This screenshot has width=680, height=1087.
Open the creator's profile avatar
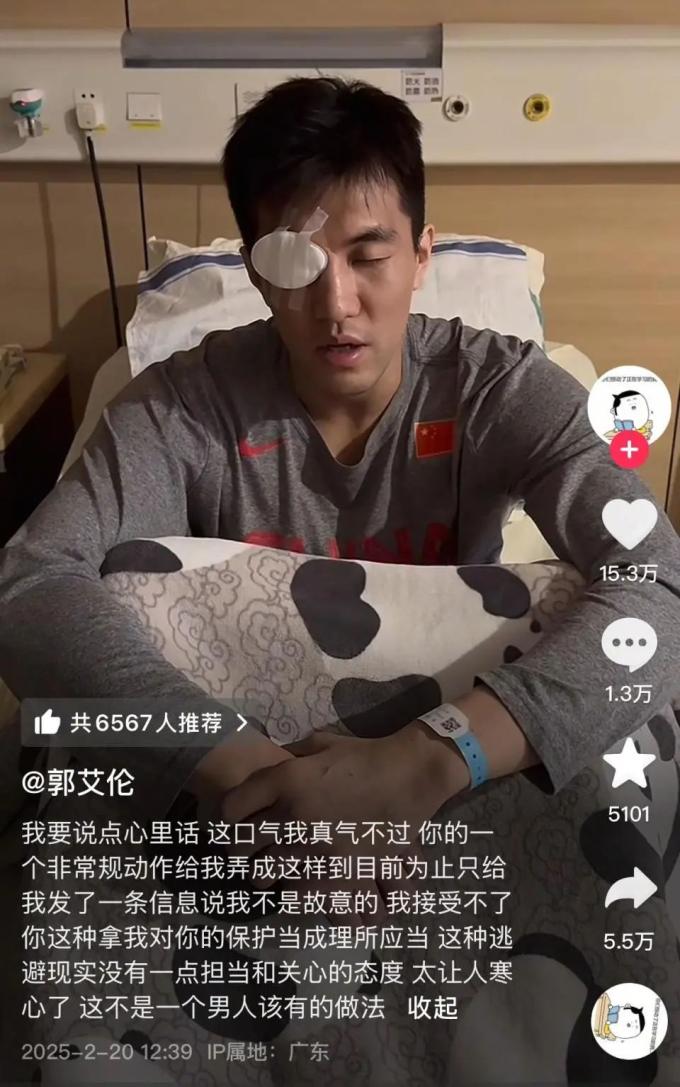coord(629,405)
